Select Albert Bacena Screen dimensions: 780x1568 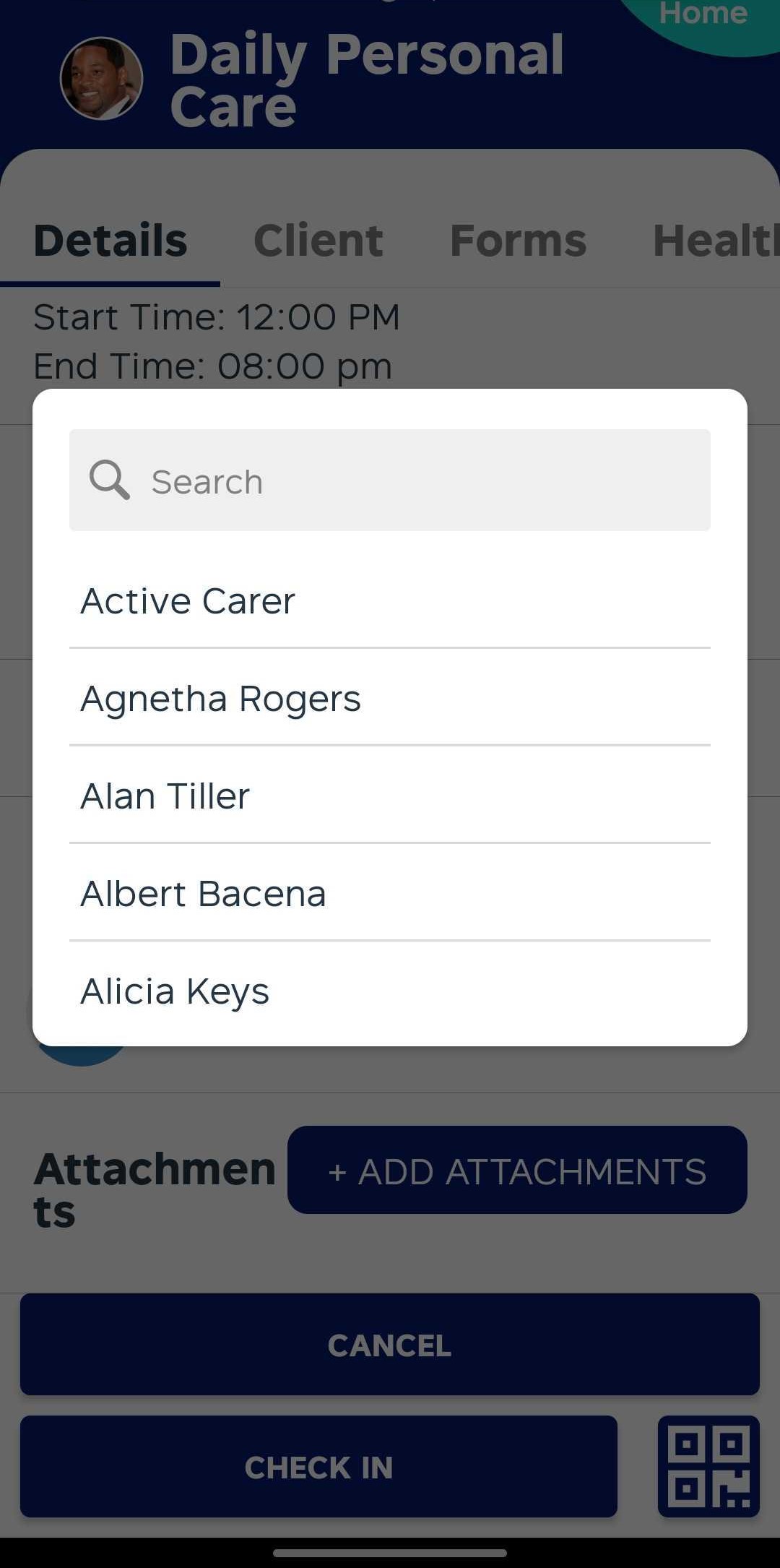pyautogui.click(x=390, y=893)
